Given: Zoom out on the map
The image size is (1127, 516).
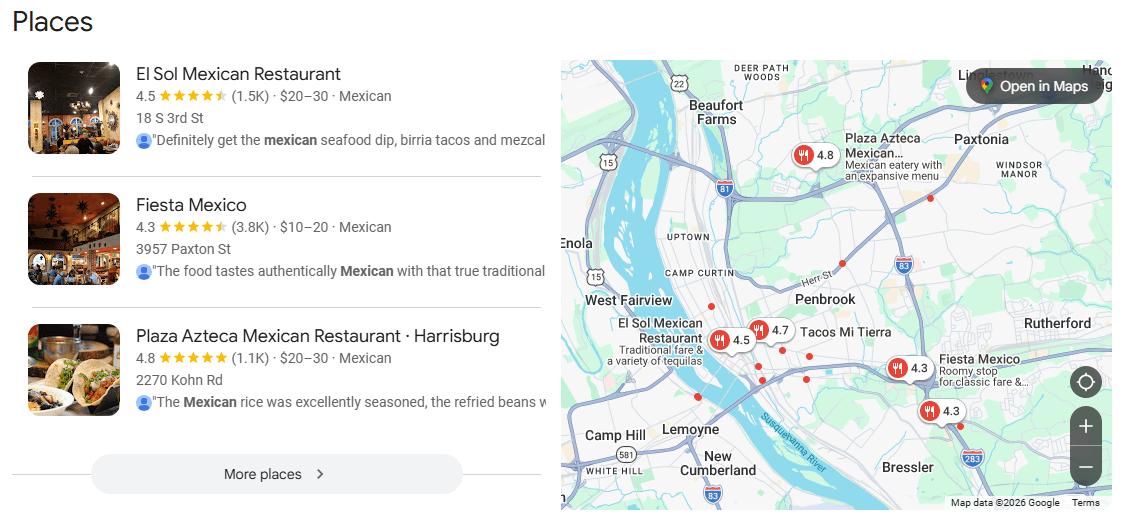Looking at the screenshot, I should click(x=1085, y=466).
